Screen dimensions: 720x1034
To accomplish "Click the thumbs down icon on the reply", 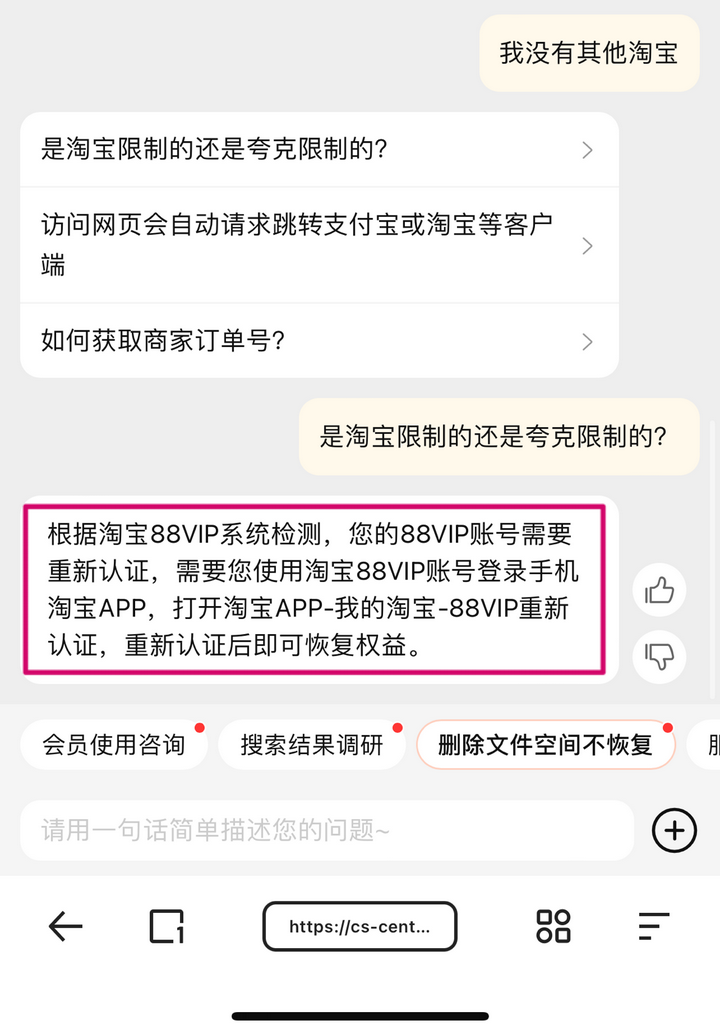I will tap(659, 658).
